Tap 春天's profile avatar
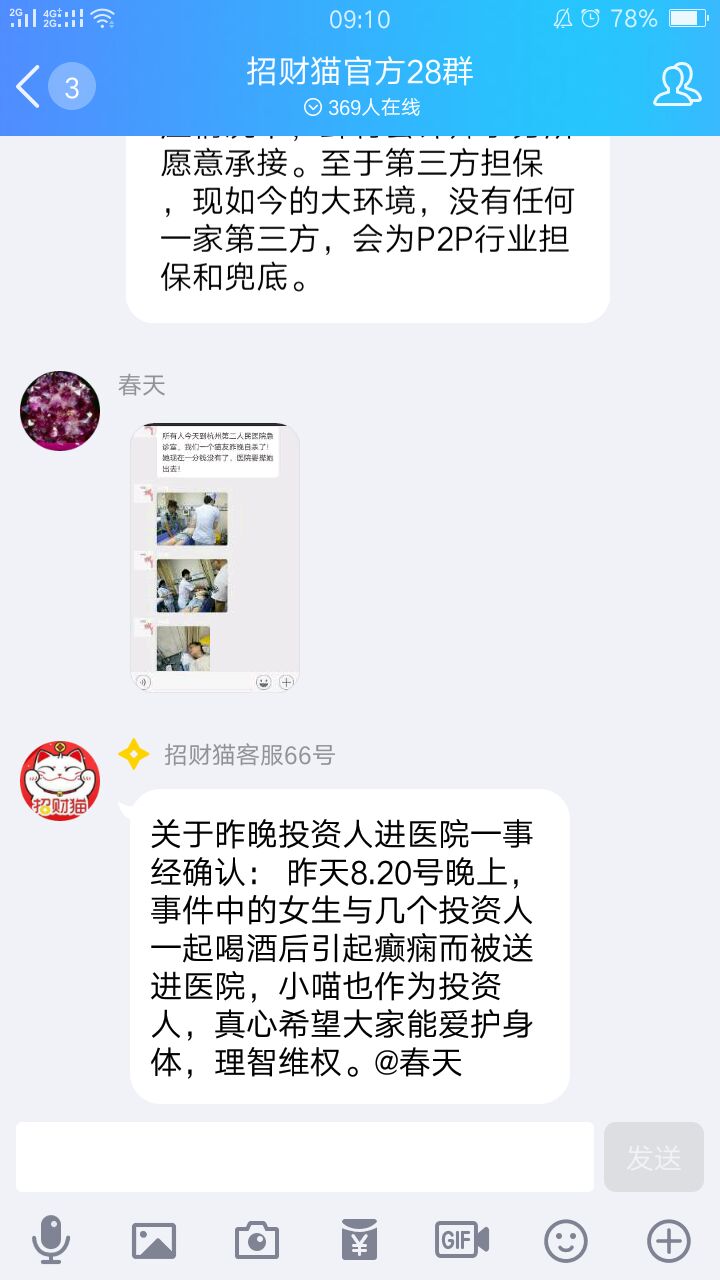Viewport: 720px width, 1280px height. pyautogui.click(x=60, y=411)
